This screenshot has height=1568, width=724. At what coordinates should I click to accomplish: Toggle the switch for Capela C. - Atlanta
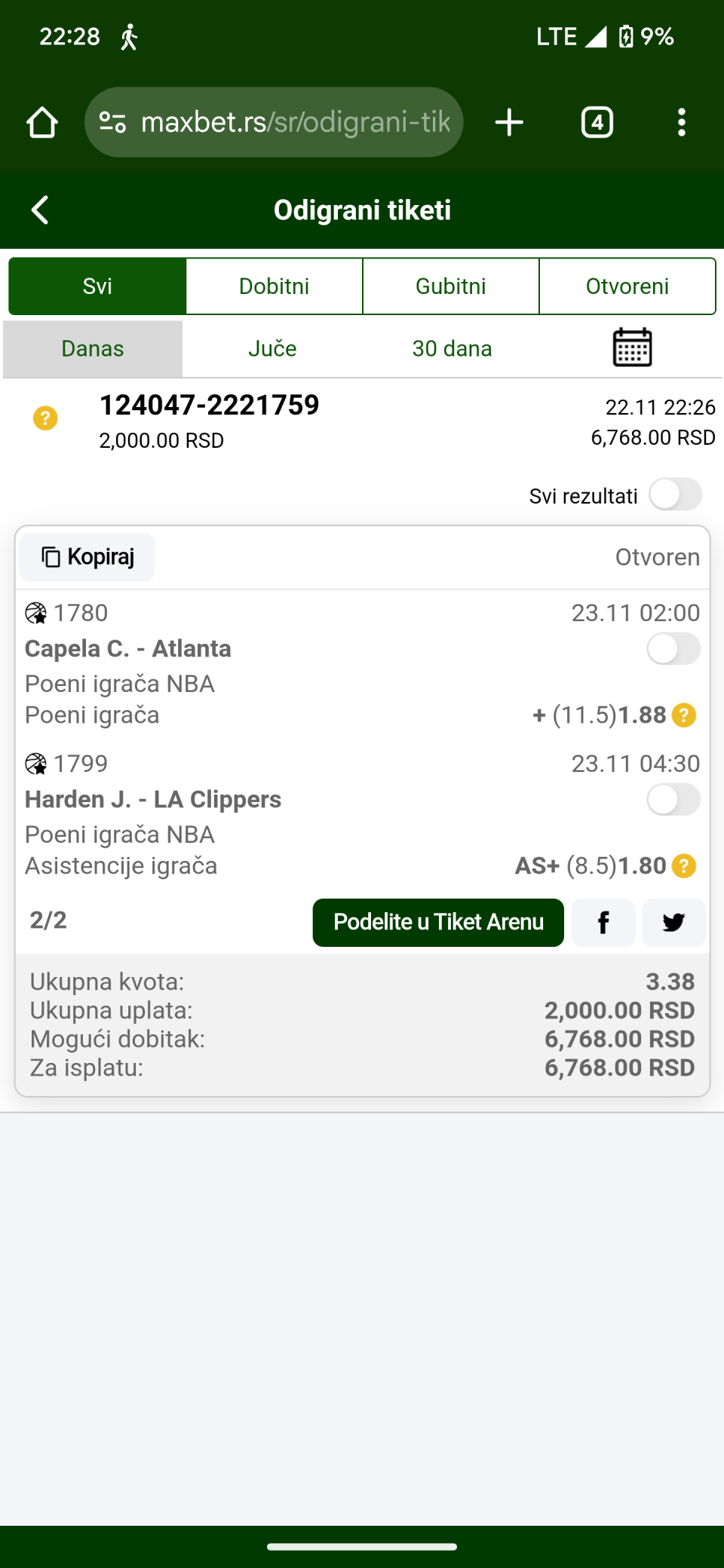(673, 648)
